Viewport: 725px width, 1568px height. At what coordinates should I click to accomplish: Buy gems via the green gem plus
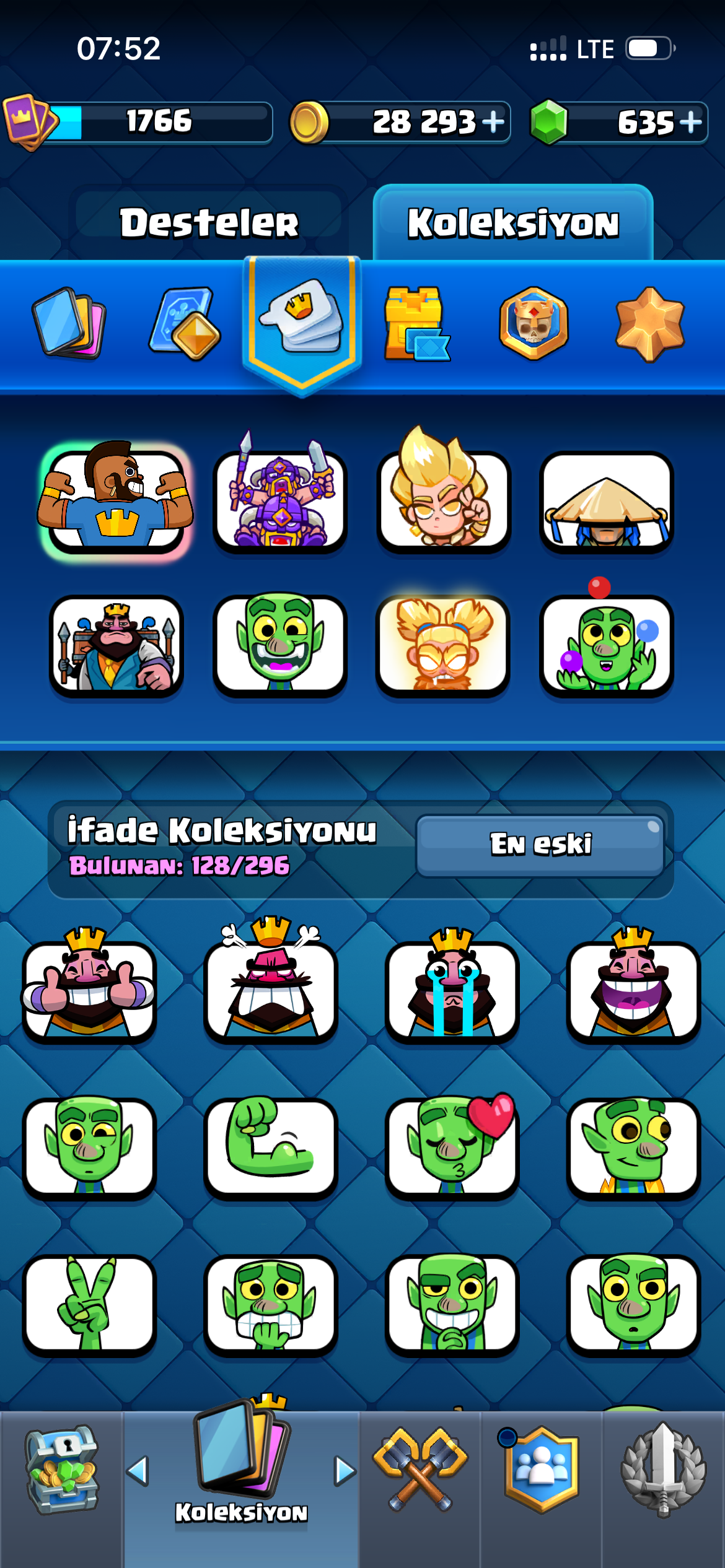pyautogui.click(x=690, y=122)
